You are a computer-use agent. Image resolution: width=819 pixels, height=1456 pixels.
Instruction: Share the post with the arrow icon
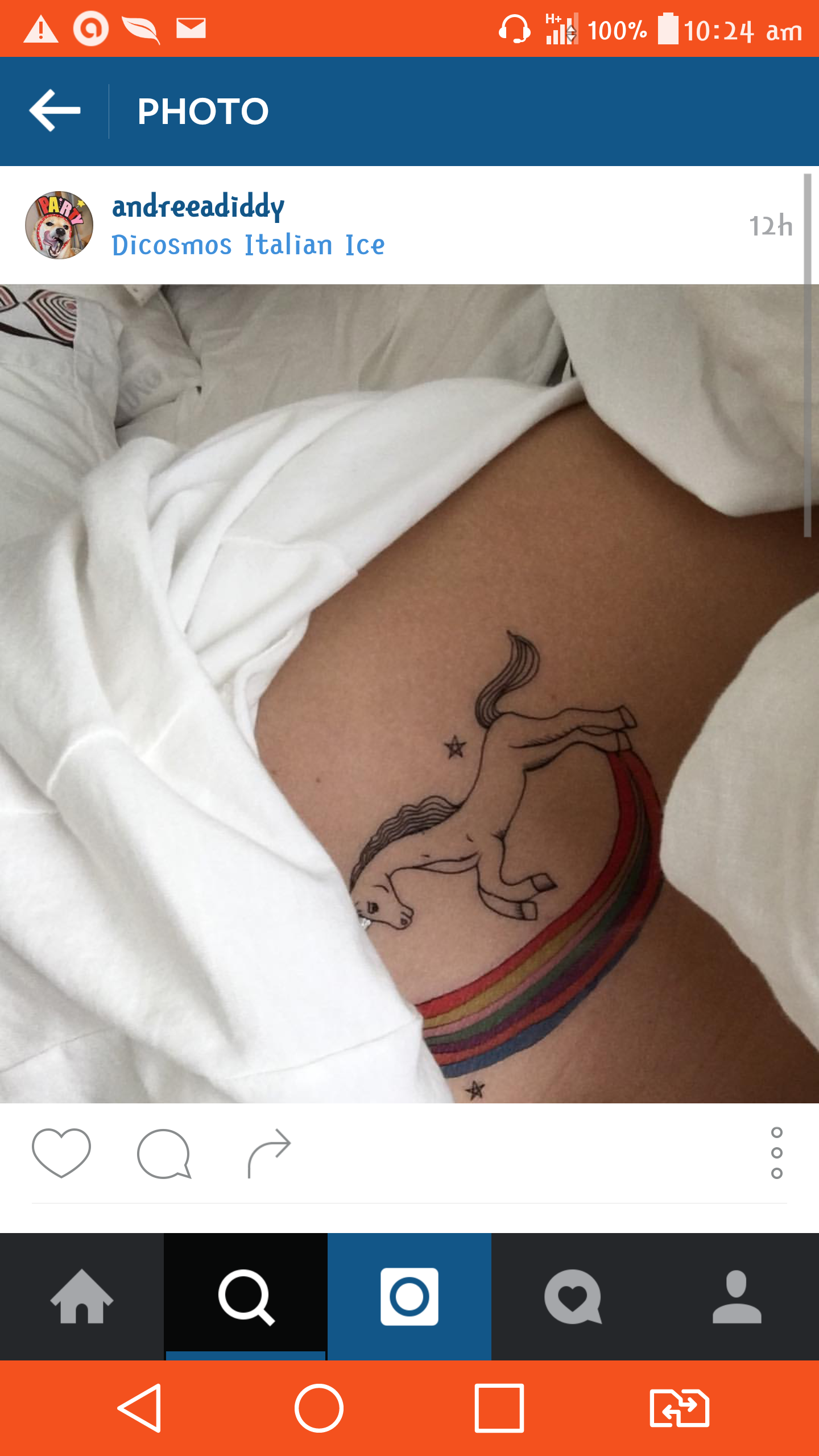269,1152
